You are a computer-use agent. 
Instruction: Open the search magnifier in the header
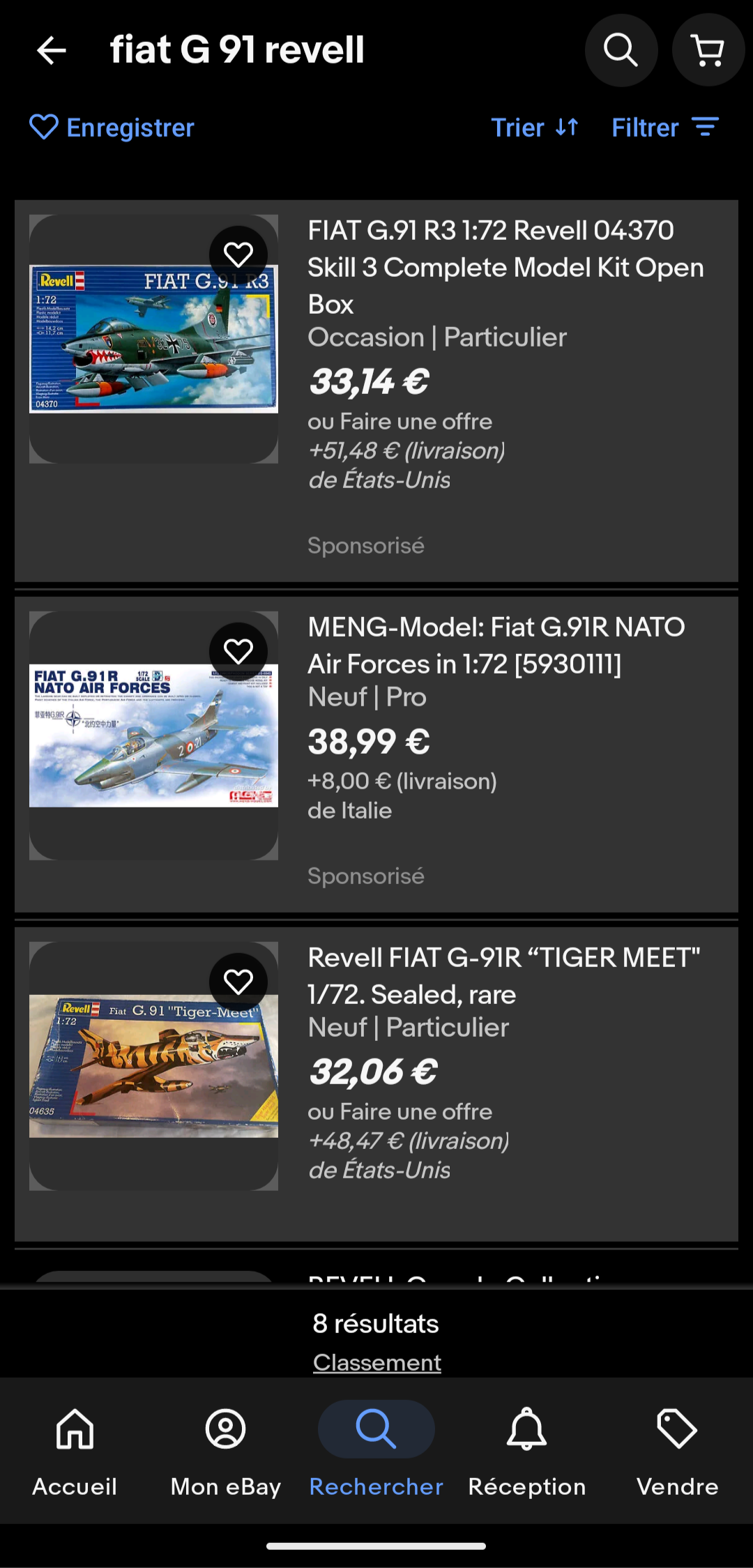[x=621, y=50]
